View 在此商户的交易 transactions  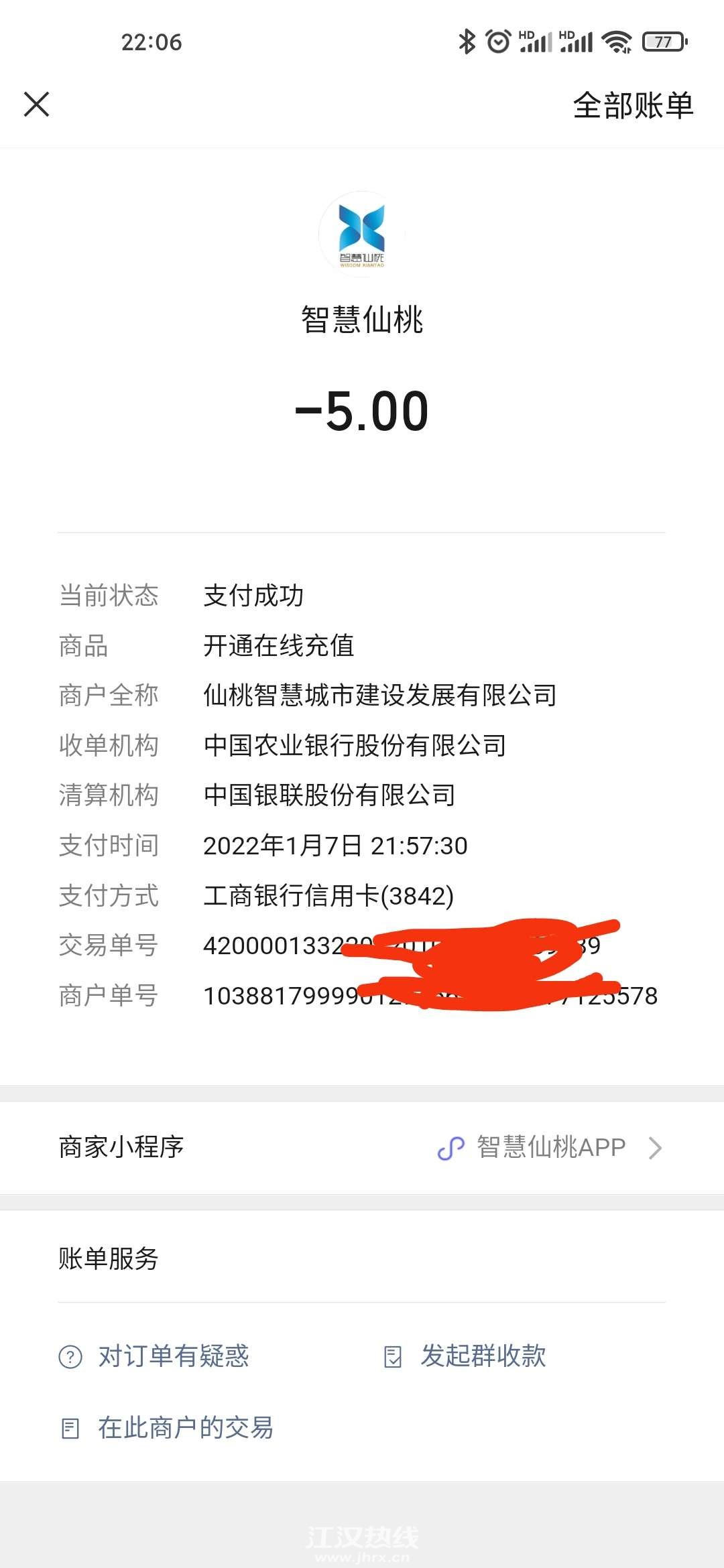184,1428
